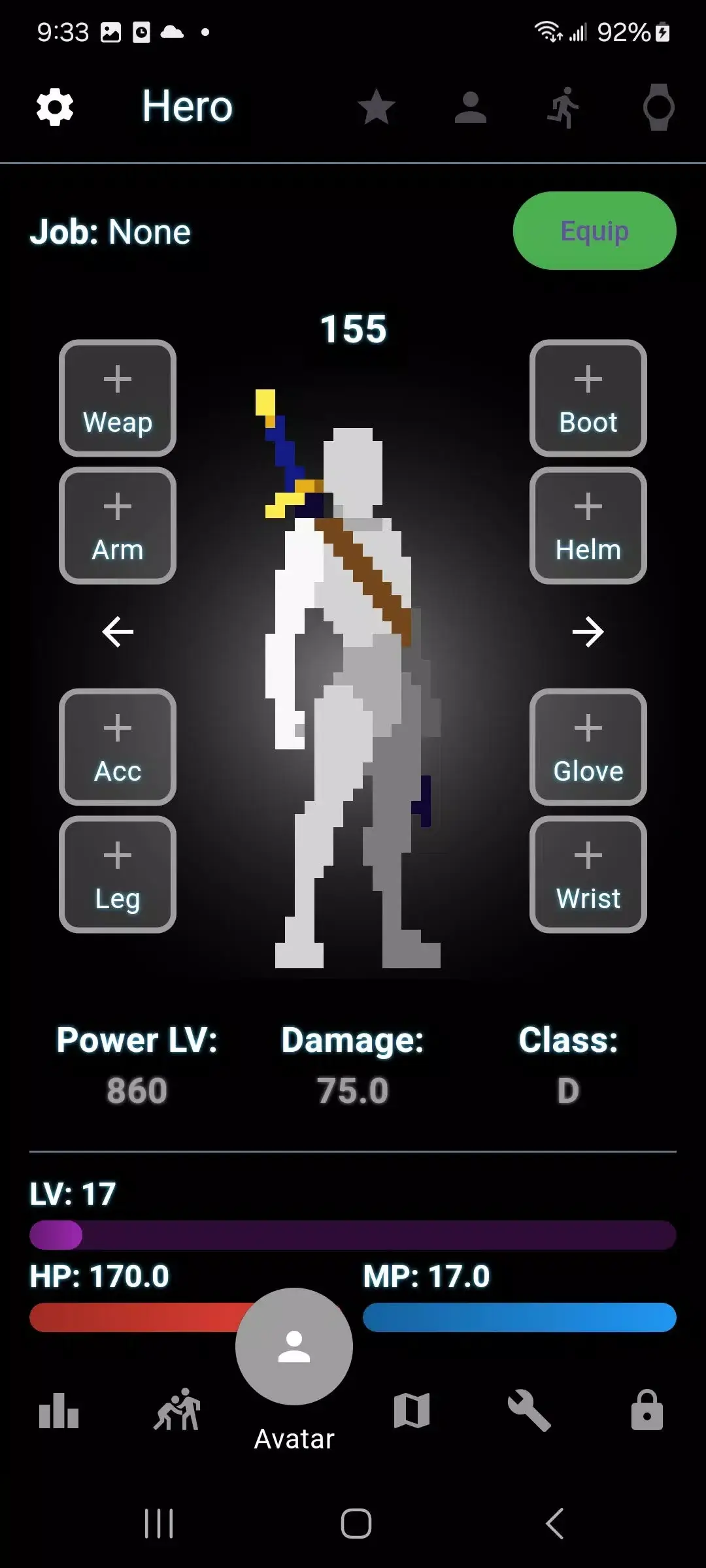Show the previous avatar with the left arrow
The image size is (706, 1568).
pos(118,632)
